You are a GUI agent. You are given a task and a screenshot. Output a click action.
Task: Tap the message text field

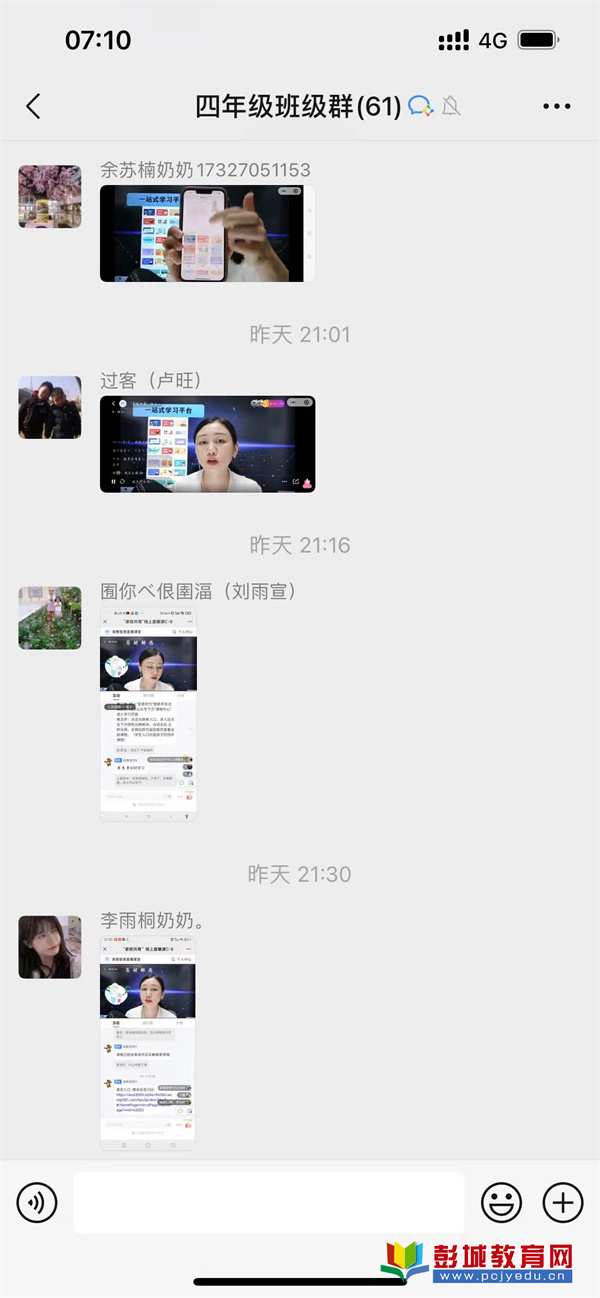click(x=268, y=1202)
